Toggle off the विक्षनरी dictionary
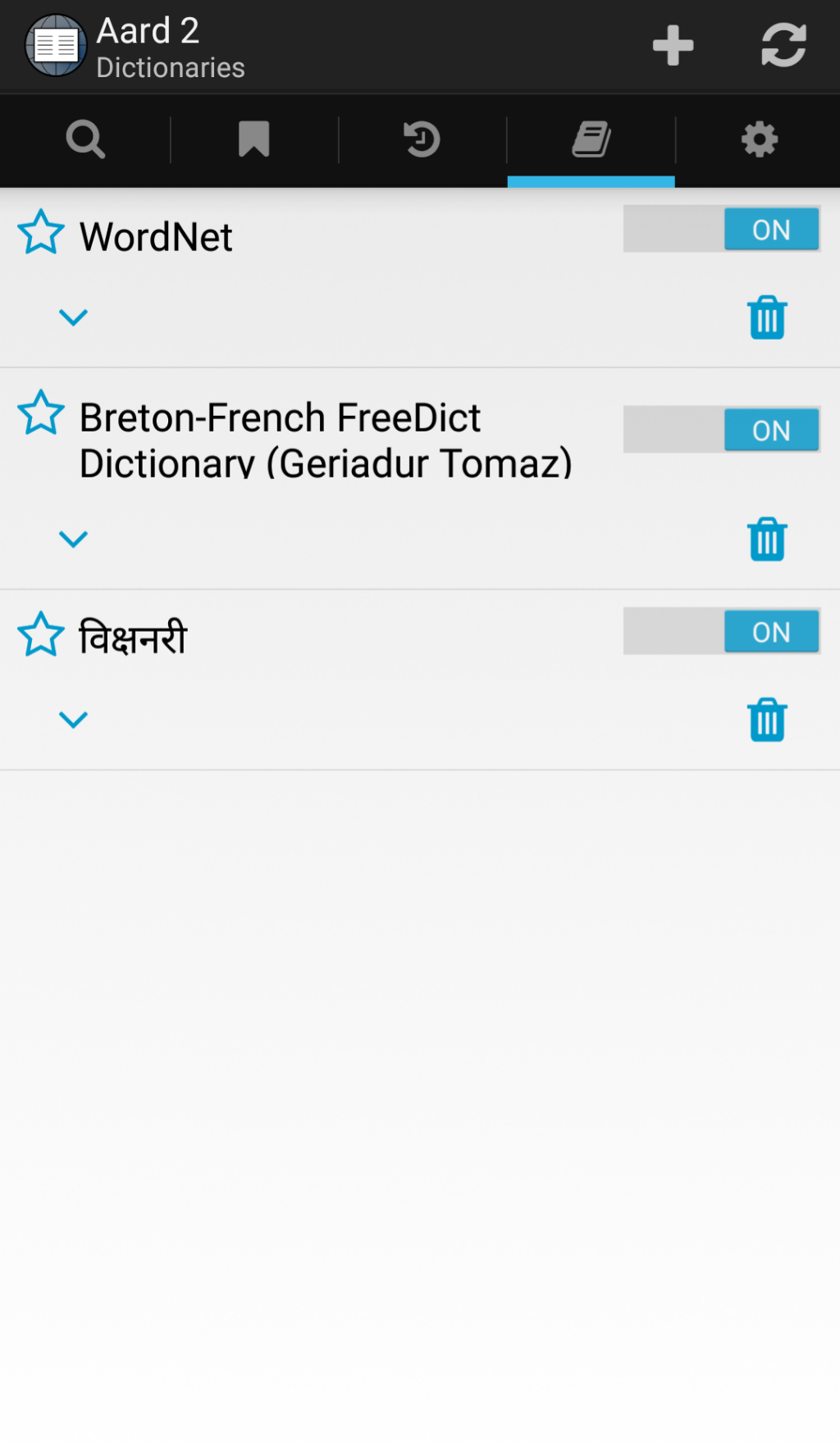The image size is (840, 1443). coord(722,632)
